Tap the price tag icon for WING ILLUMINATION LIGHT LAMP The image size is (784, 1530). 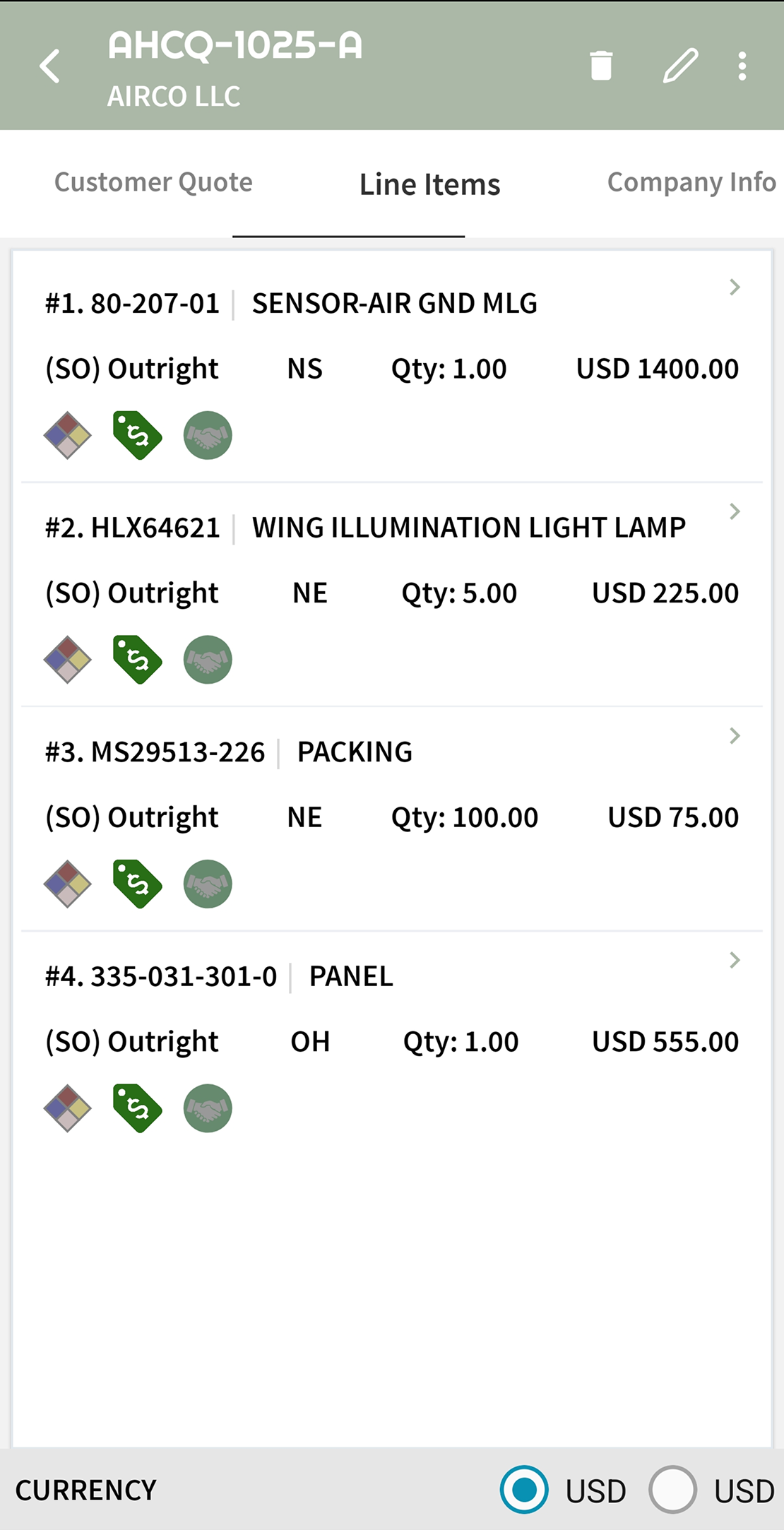(x=137, y=660)
